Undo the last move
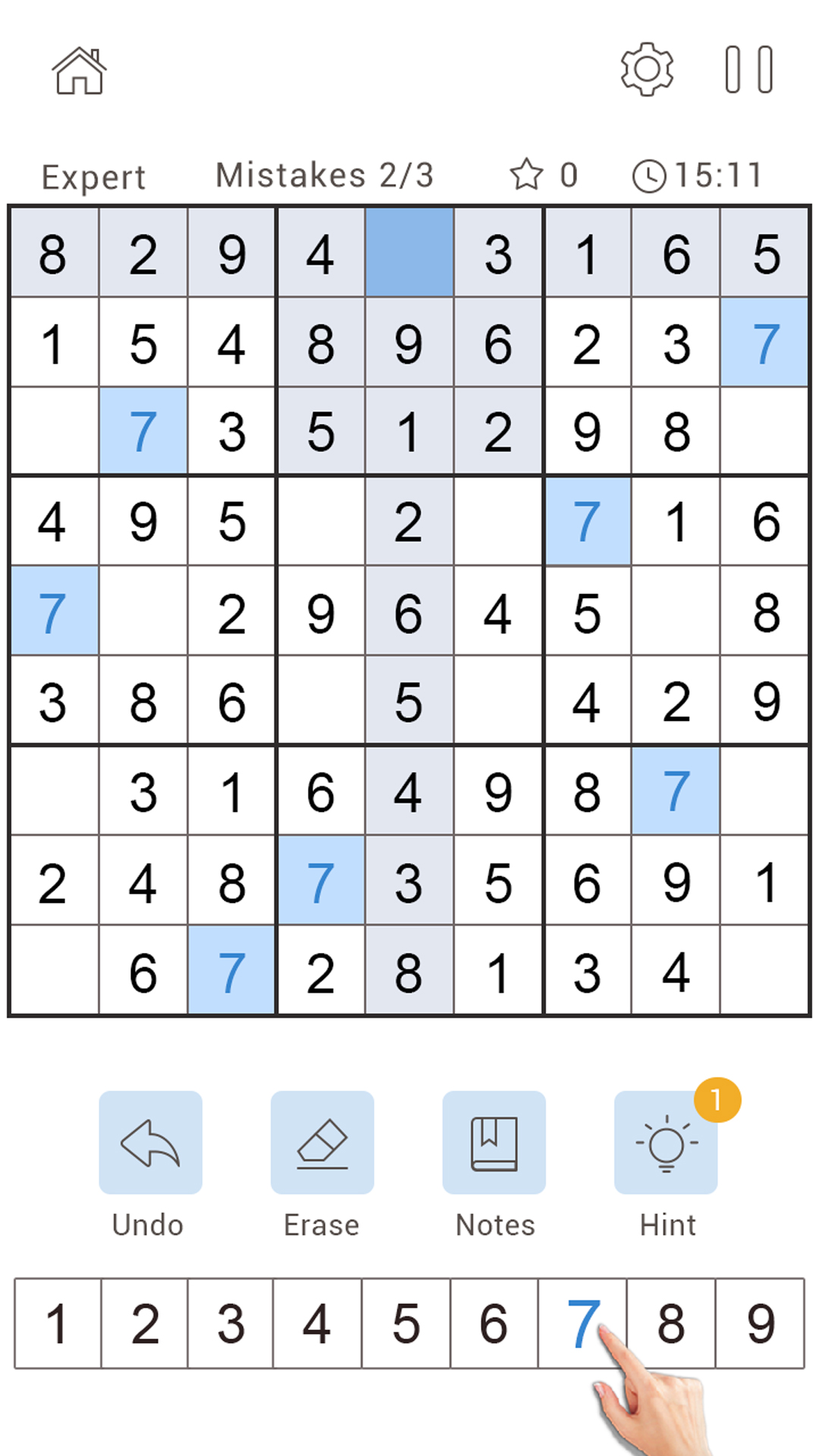This screenshot has height=1456, width=819. point(150,1142)
